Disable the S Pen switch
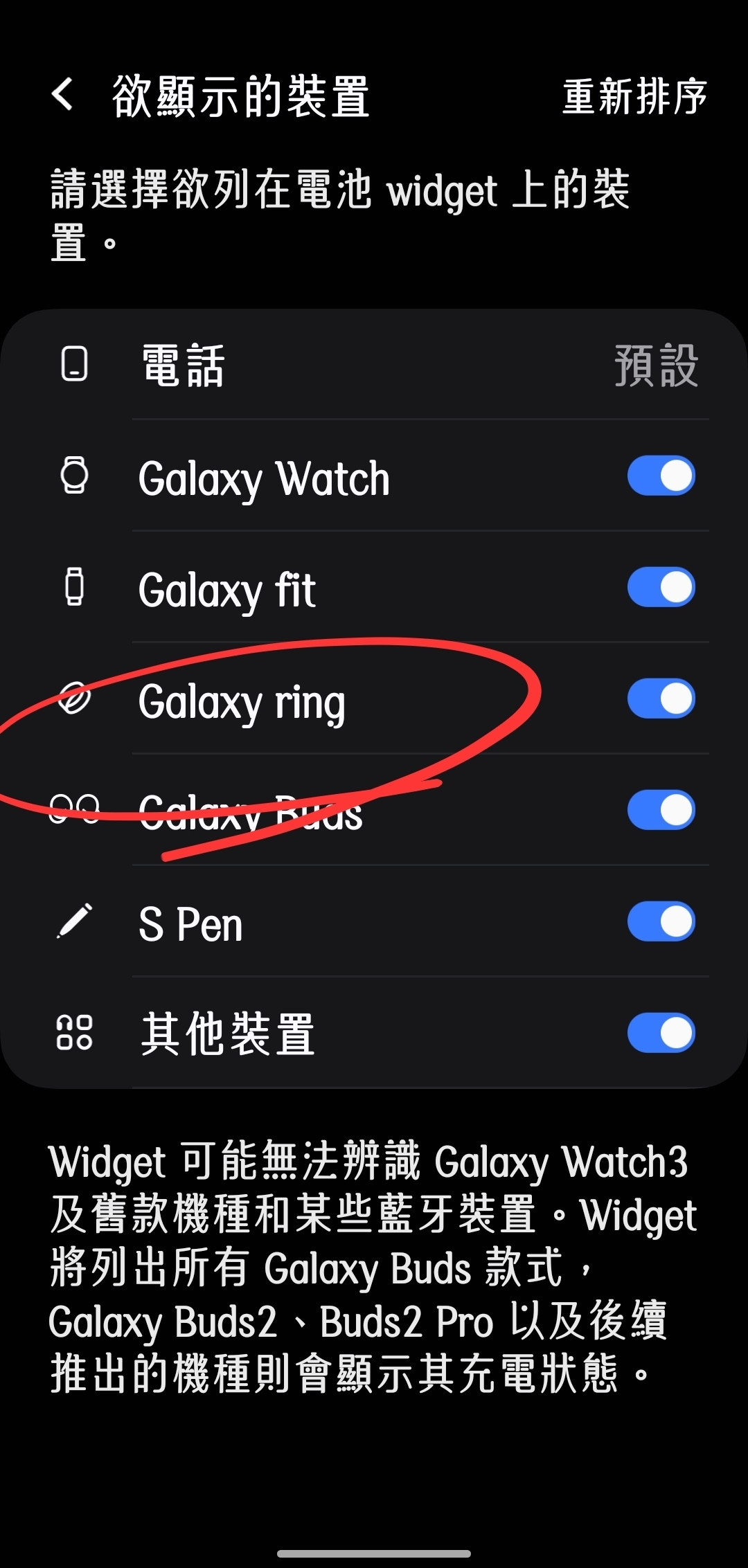This screenshot has width=748, height=1568. tap(661, 922)
